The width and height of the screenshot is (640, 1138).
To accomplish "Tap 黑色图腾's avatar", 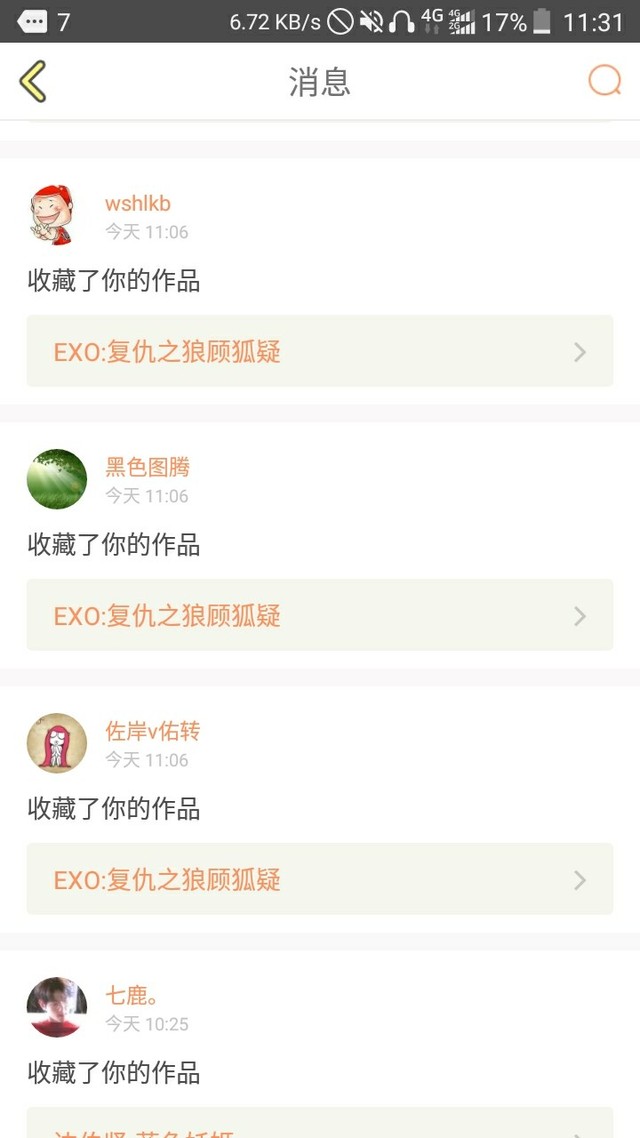I will pos(56,479).
